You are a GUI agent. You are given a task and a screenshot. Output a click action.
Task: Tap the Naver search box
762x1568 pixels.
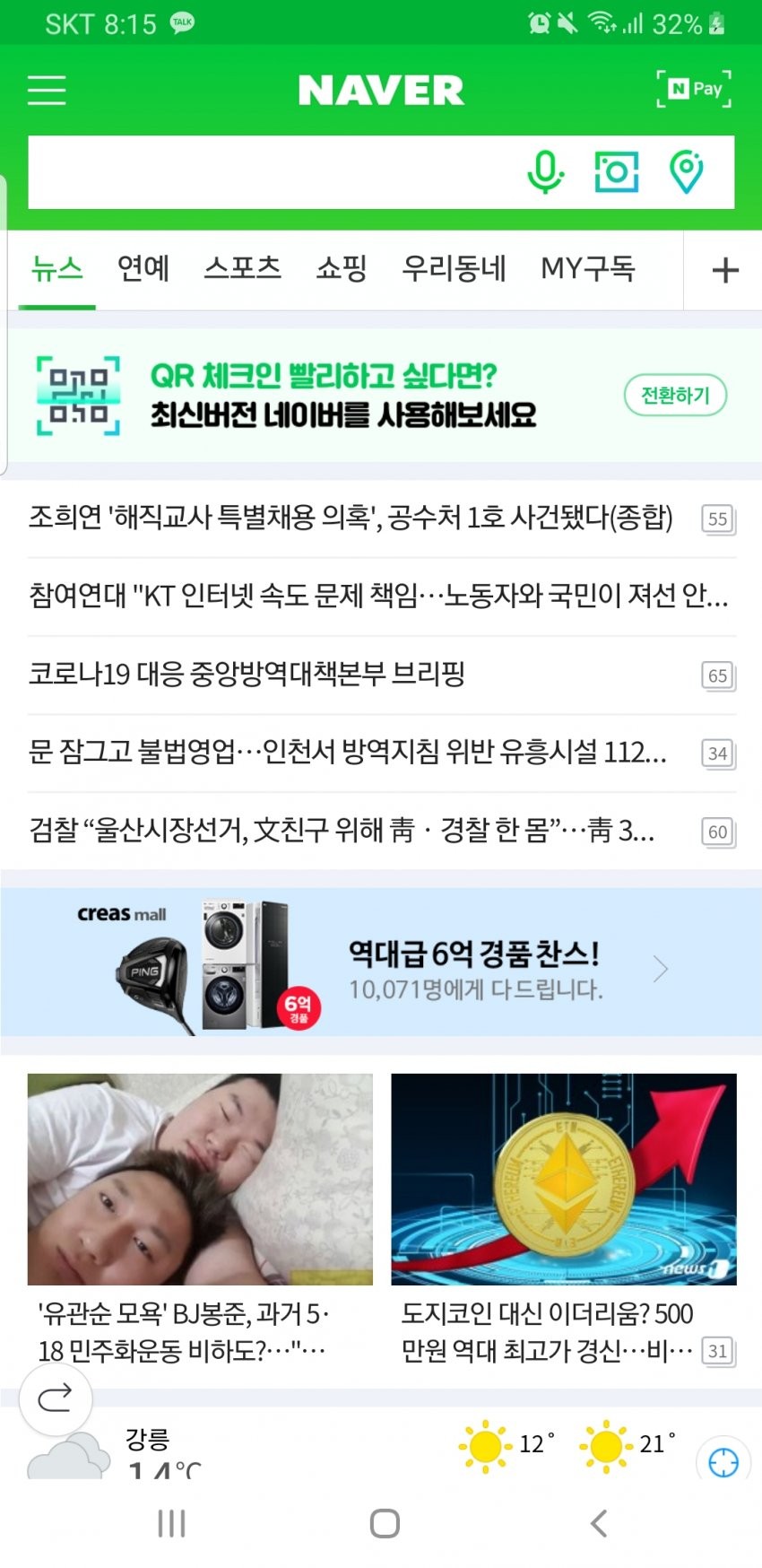(x=269, y=171)
